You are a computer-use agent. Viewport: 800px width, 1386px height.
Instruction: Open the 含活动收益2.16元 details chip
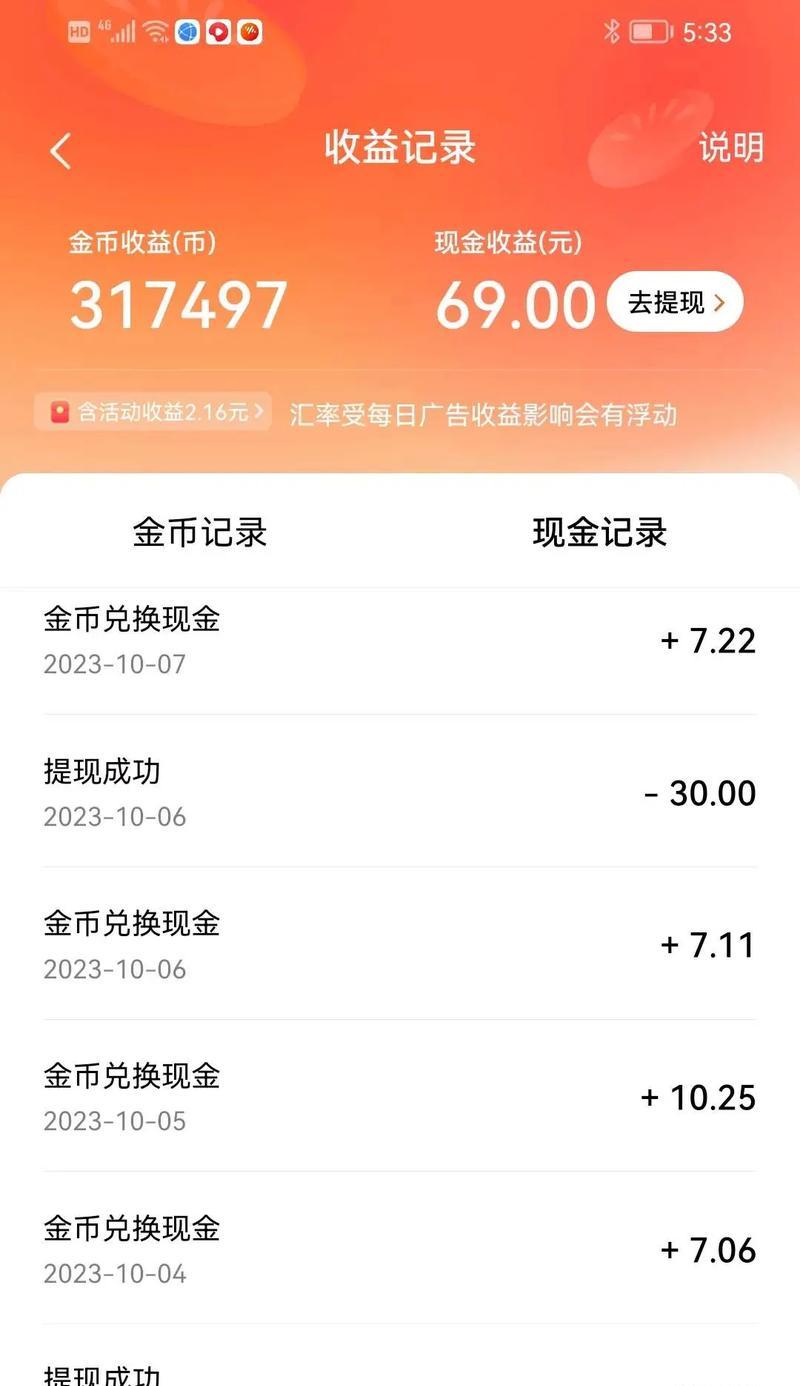coord(152,411)
